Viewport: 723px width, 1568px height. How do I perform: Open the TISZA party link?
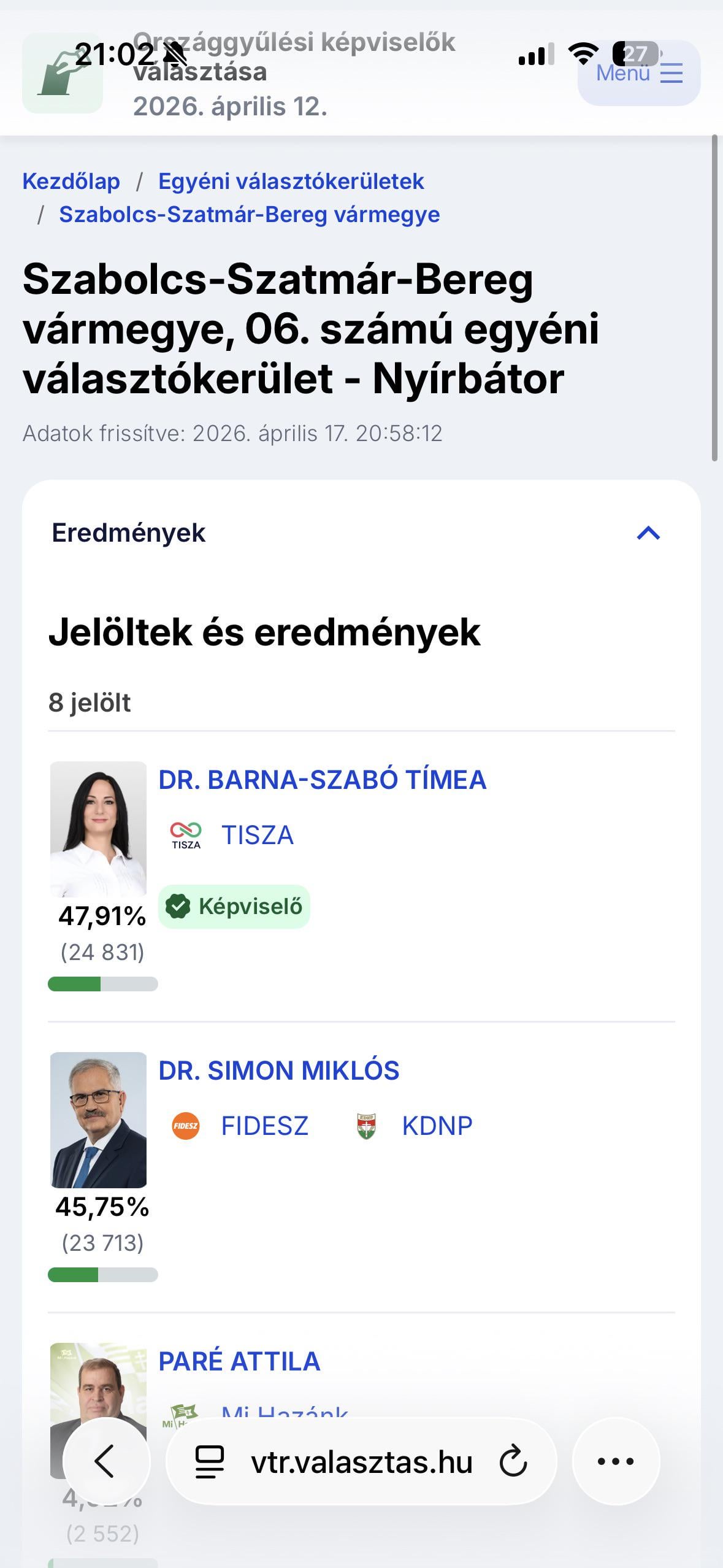257,835
